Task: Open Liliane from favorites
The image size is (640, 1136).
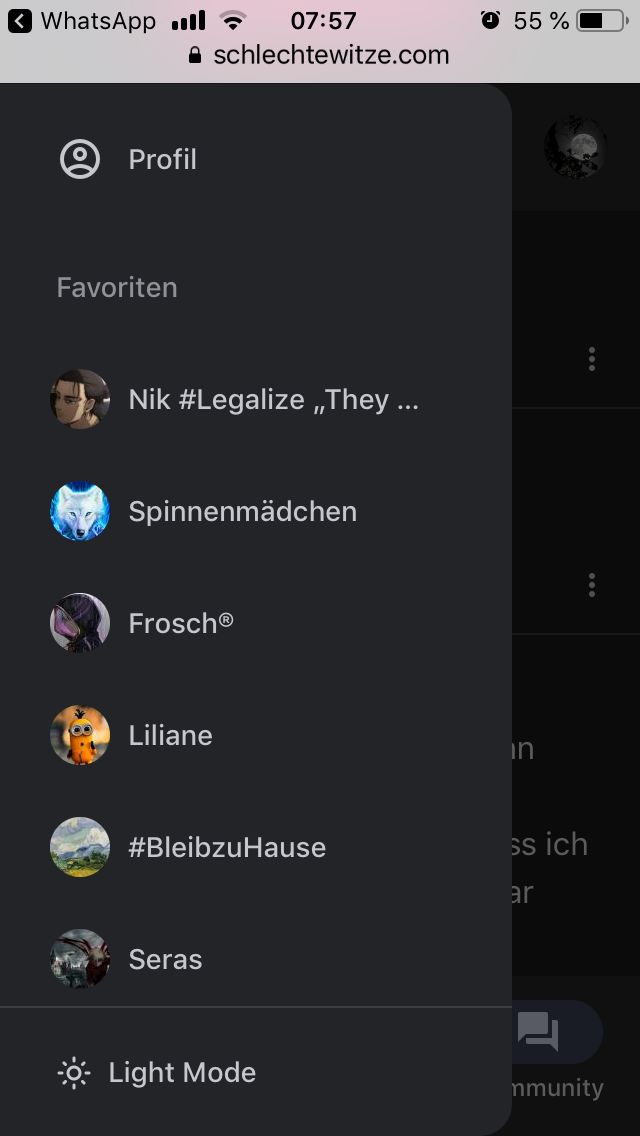Action: [170, 736]
